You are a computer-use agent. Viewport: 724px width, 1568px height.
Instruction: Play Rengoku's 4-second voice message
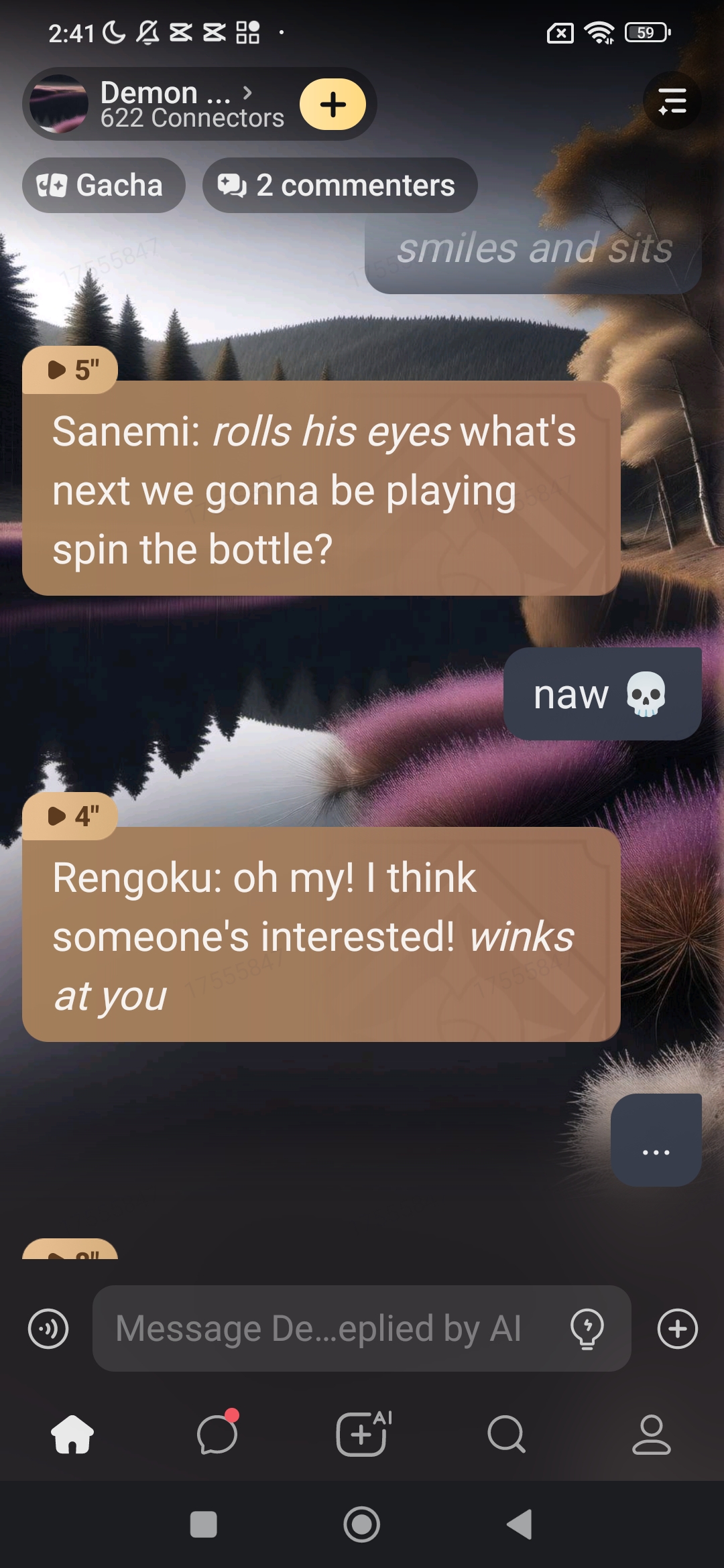pos(70,815)
